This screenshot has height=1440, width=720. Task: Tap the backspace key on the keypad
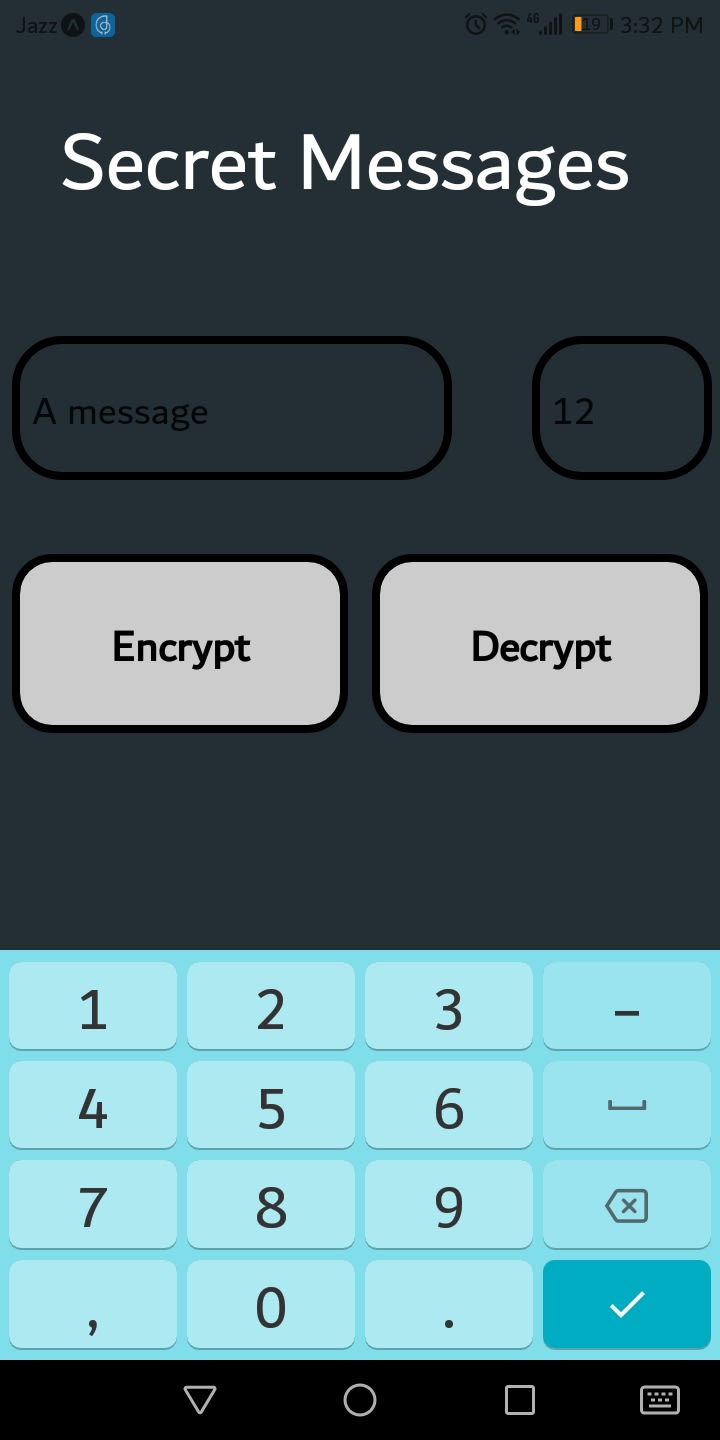(x=627, y=1206)
